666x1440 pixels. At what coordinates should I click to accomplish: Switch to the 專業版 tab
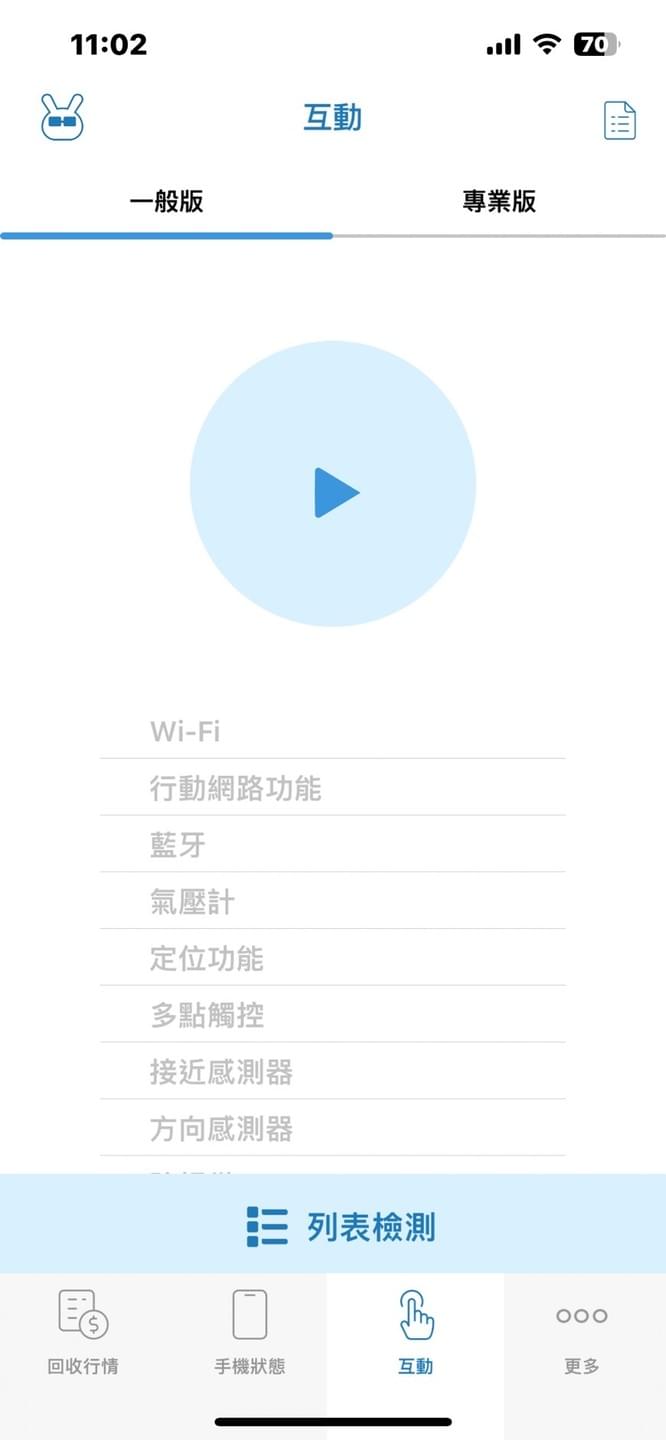pyautogui.click(x=499, y=201)
